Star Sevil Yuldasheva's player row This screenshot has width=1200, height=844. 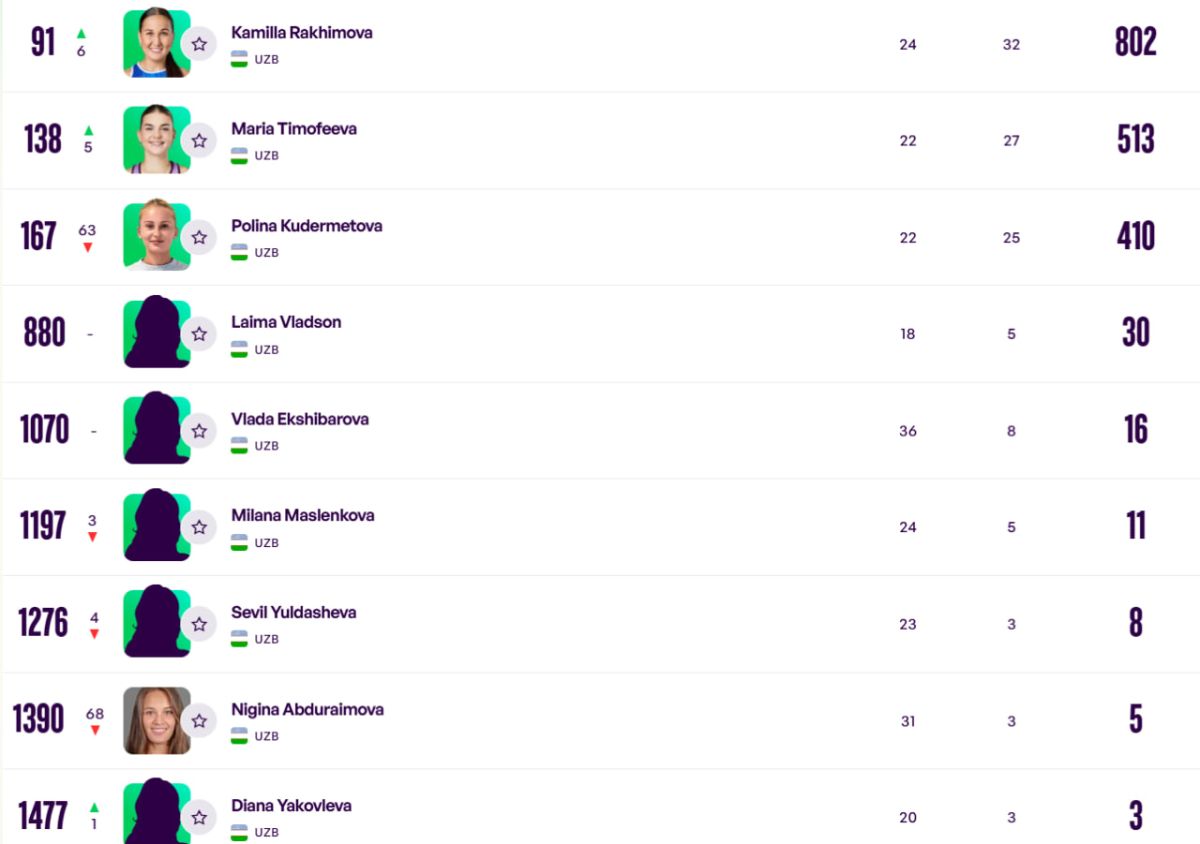tap(199, 624)
